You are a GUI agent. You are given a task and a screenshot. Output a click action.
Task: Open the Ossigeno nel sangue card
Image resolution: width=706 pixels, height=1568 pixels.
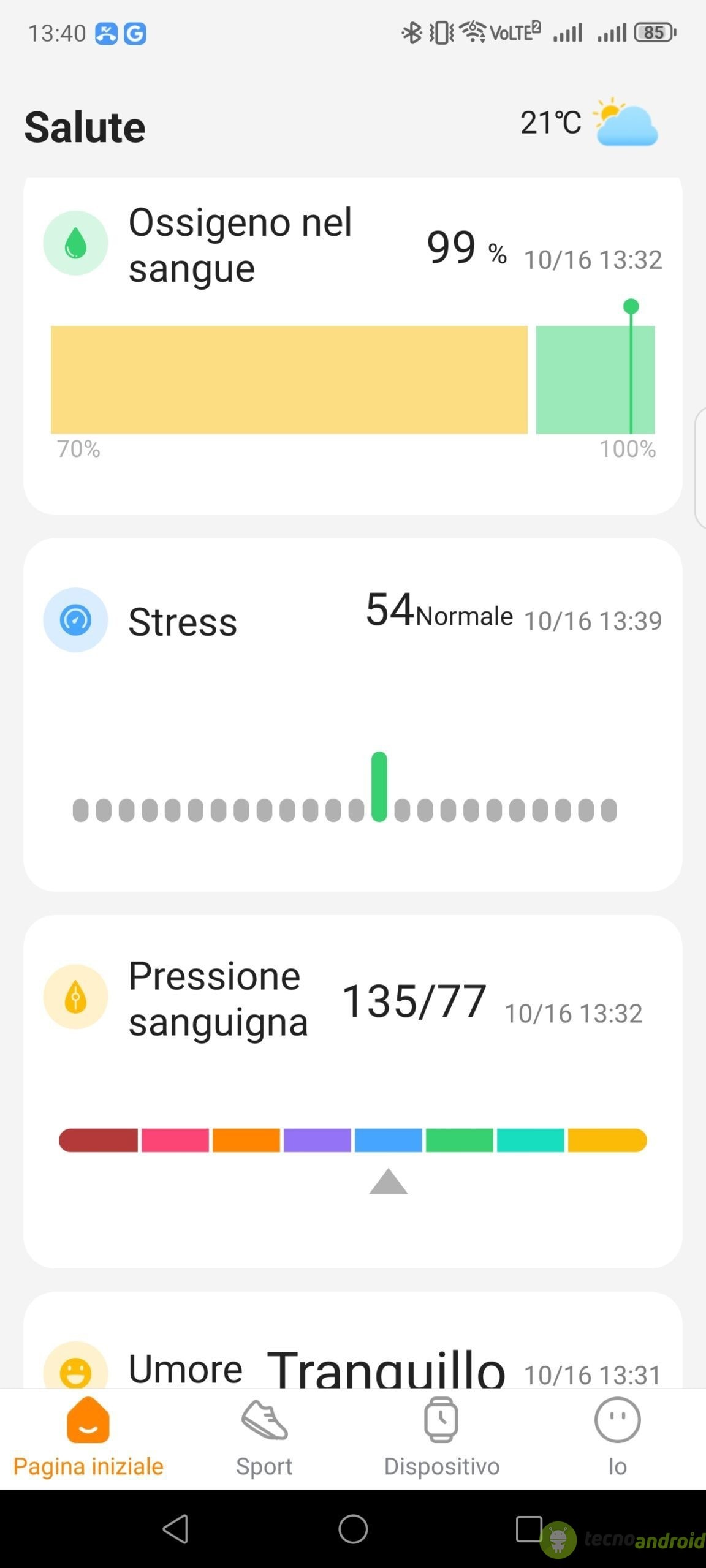click(352, 346)
